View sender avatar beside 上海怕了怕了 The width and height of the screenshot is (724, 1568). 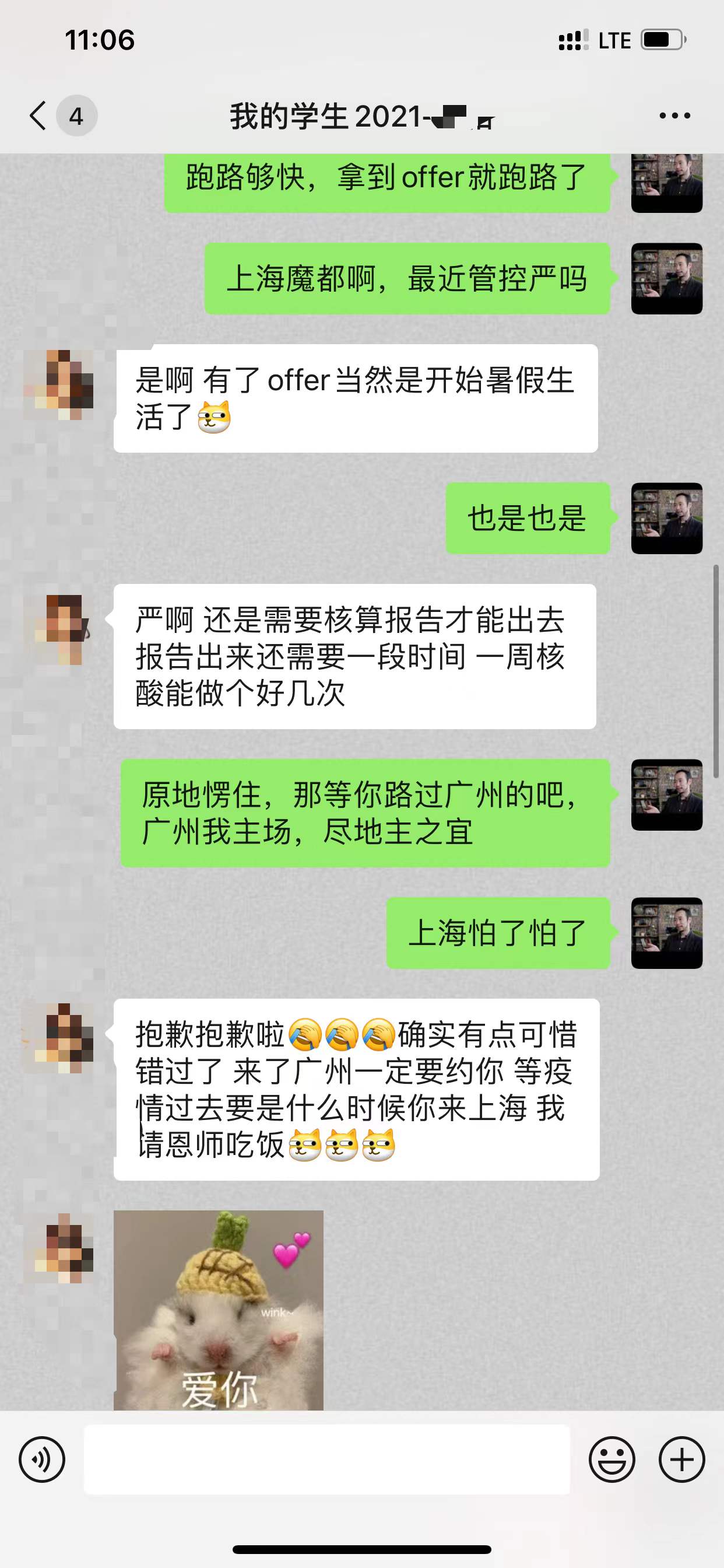click(667, 933)
